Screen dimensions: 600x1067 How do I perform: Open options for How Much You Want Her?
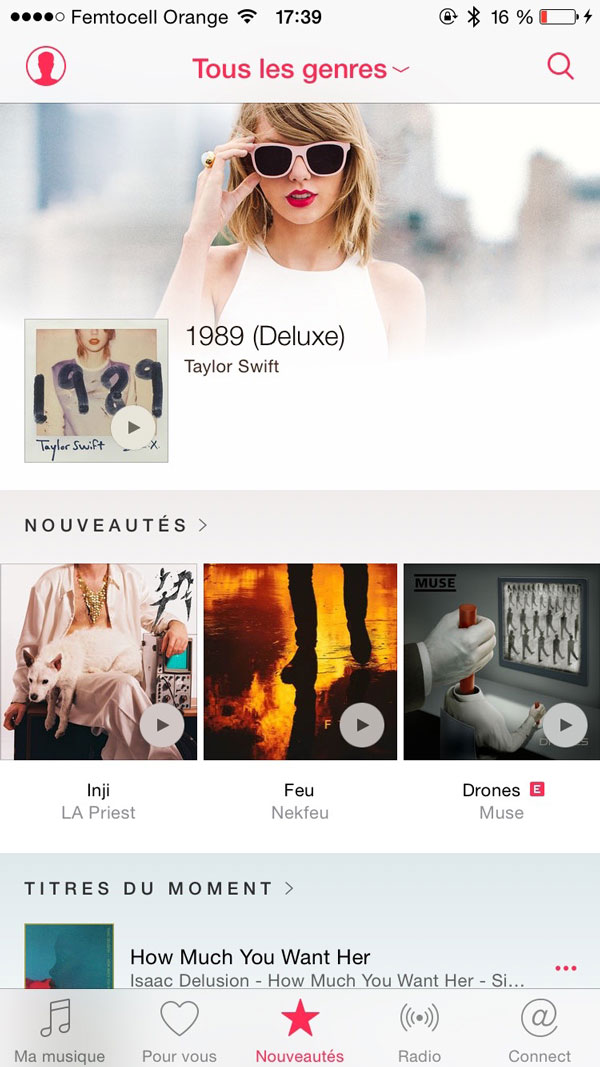click(566, 968)
